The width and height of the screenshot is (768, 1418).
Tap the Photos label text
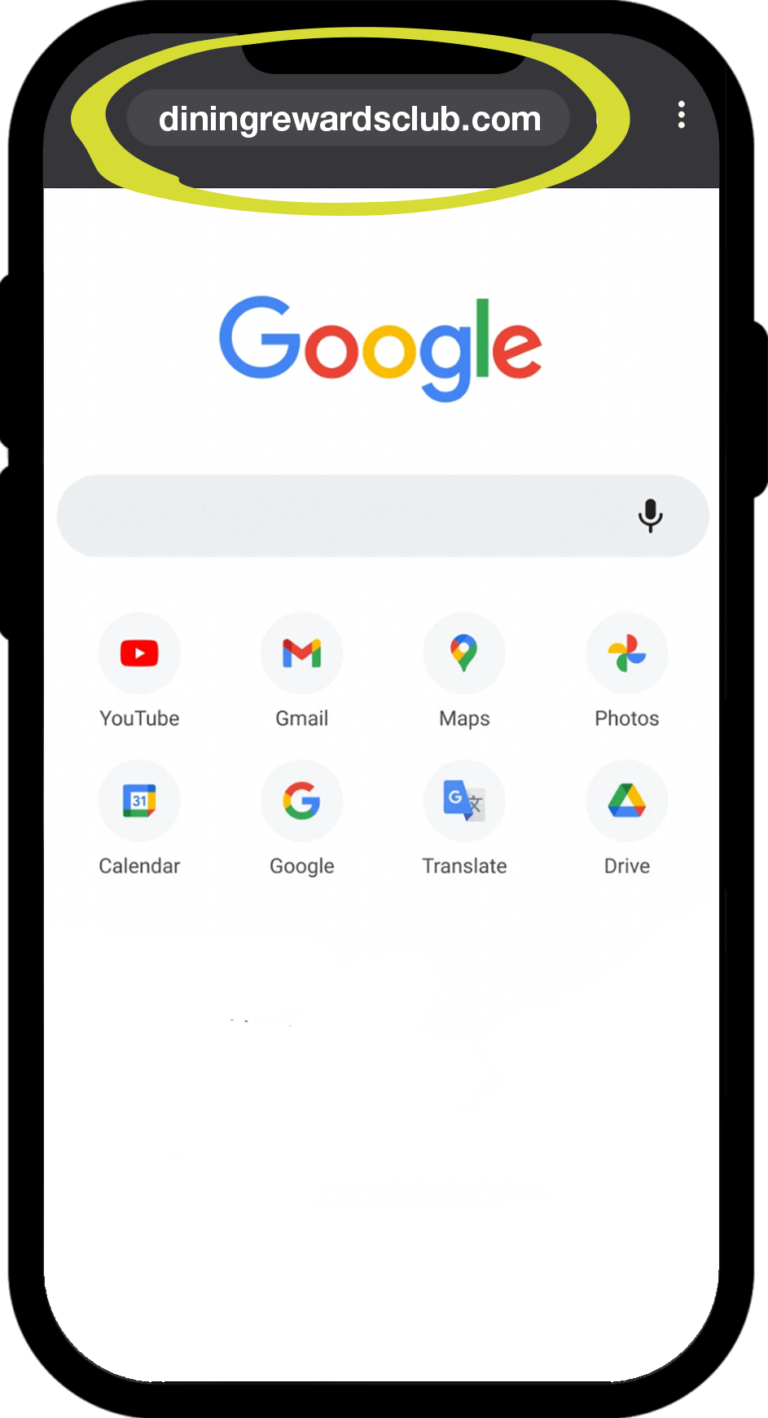[x=627, y=718]
